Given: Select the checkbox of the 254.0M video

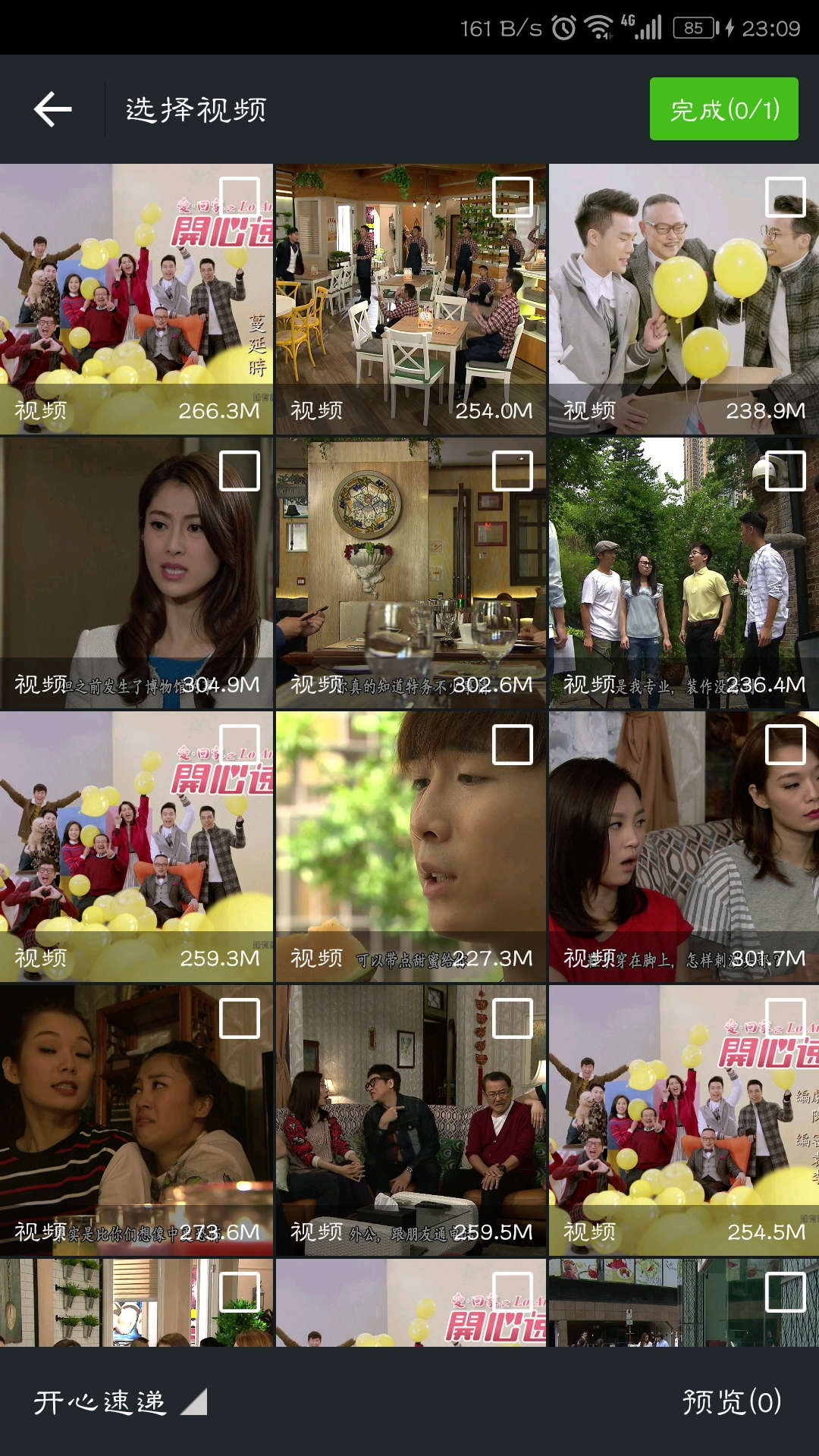Looking at the screenshot, I should click(513, 197).
